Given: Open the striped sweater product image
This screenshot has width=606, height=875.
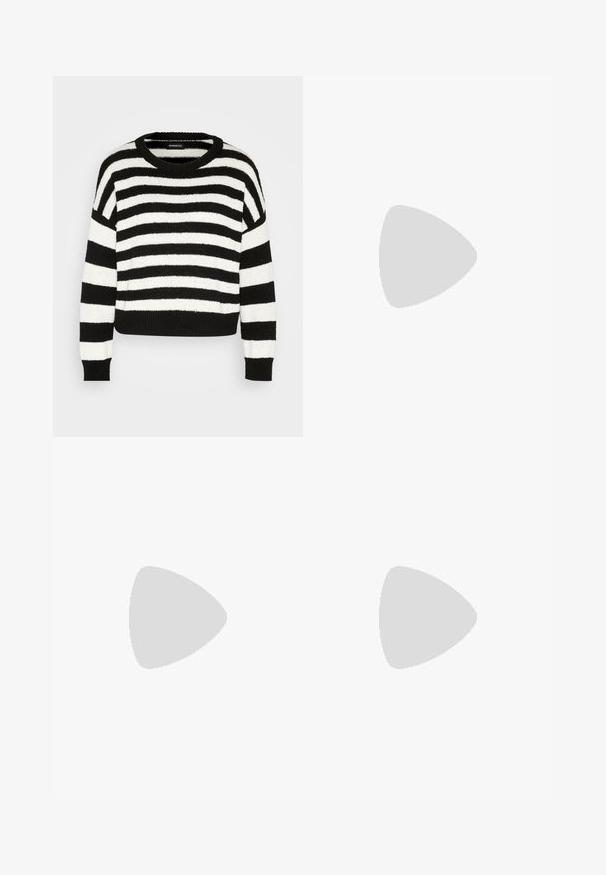Looking at the screenshot, I should [177, 256].
